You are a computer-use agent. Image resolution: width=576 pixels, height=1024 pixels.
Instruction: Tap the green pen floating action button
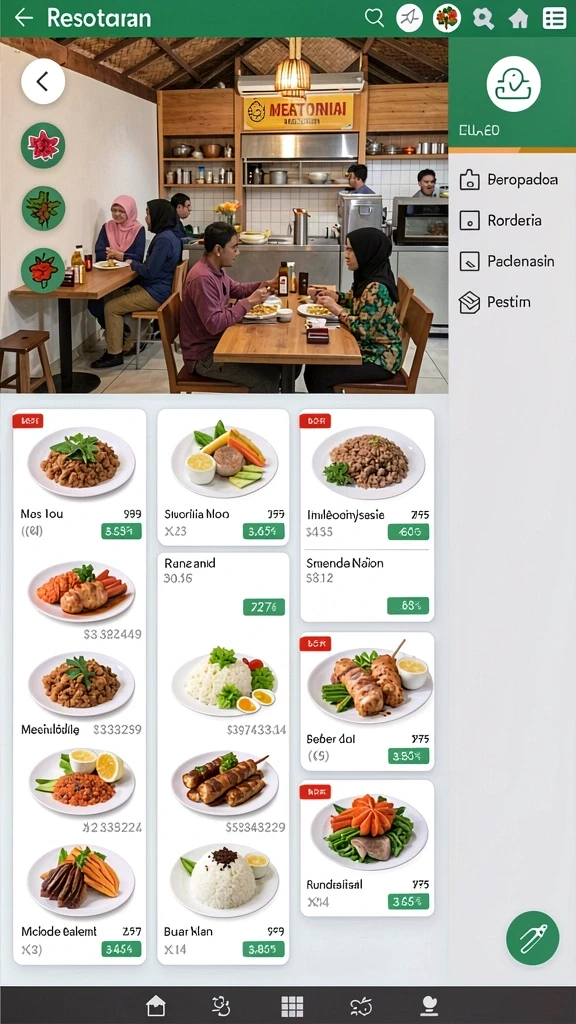[533, 938]
